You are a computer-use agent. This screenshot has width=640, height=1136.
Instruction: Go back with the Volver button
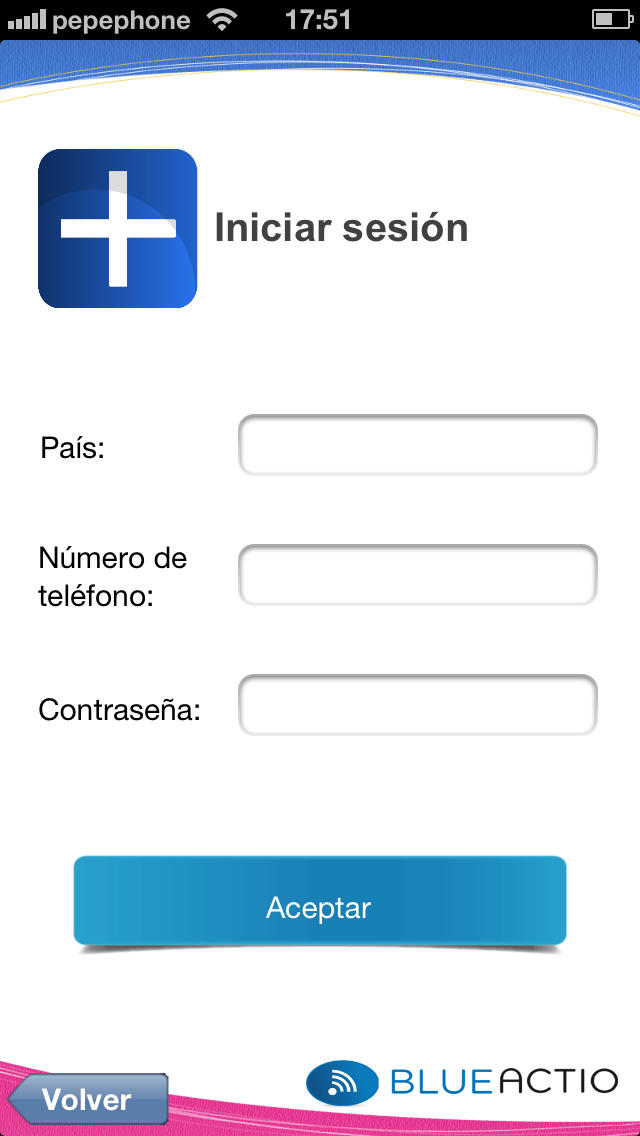pyautogui.click(x=87, y=1099)
